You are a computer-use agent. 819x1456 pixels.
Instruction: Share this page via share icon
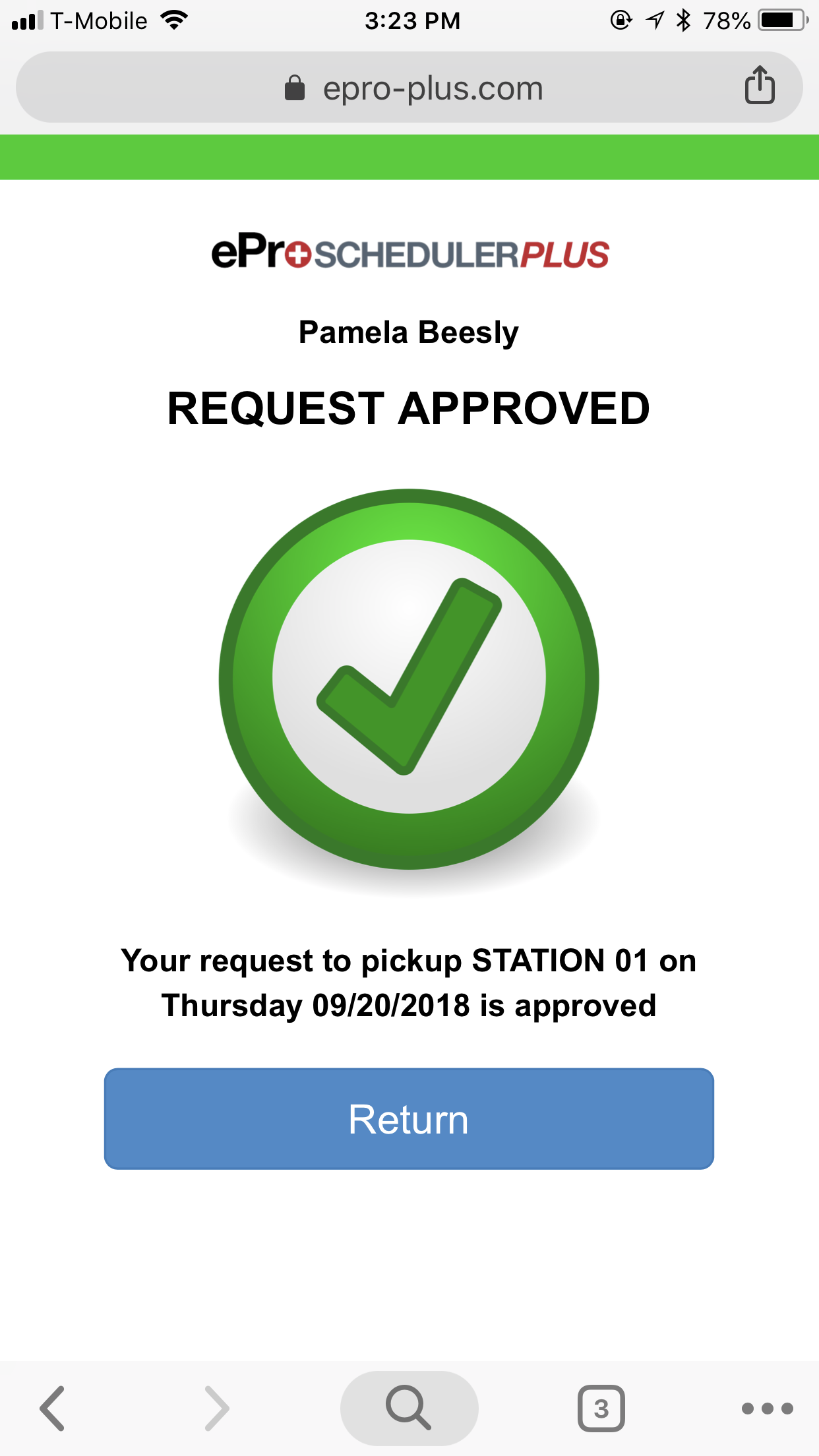(x=760, y=86)
